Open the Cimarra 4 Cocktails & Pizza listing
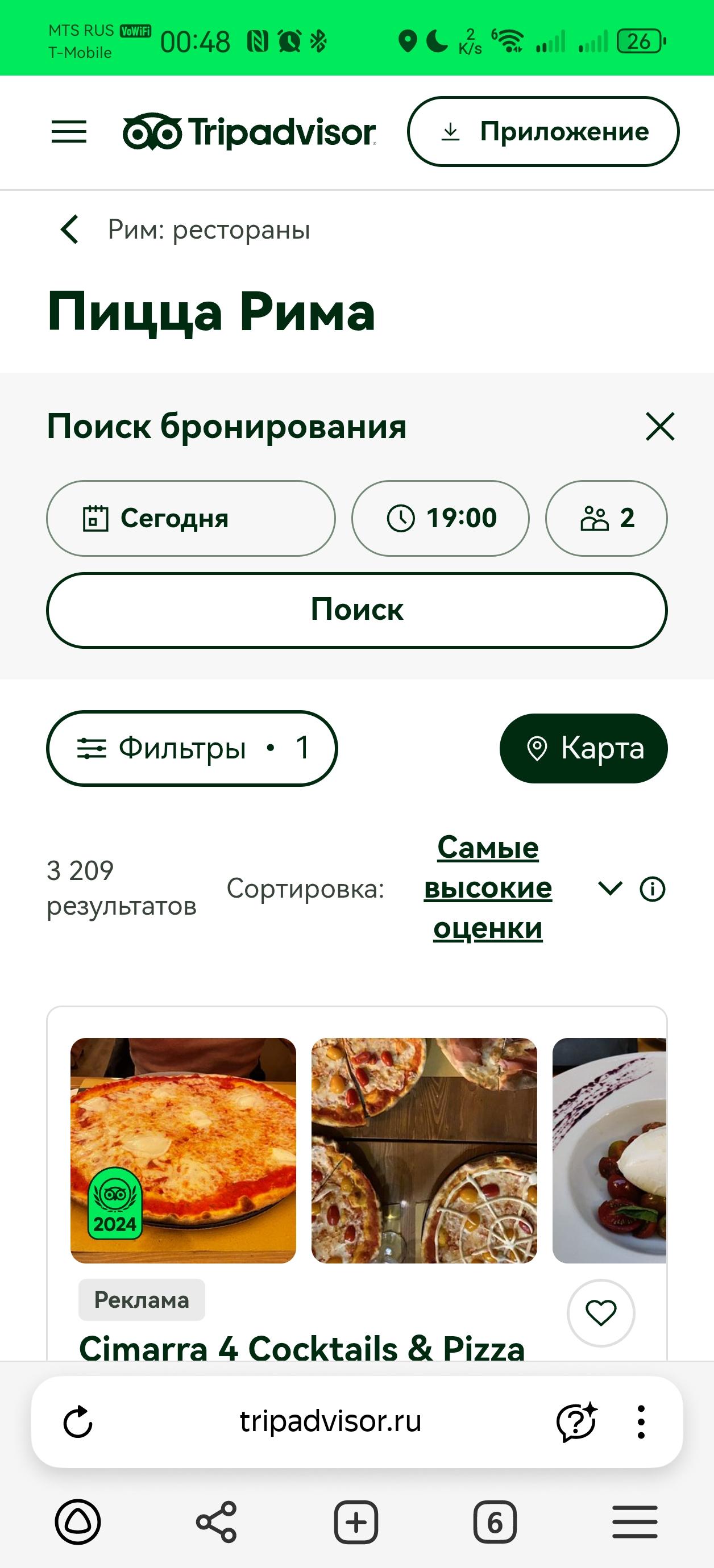 tap(301, 1348)
